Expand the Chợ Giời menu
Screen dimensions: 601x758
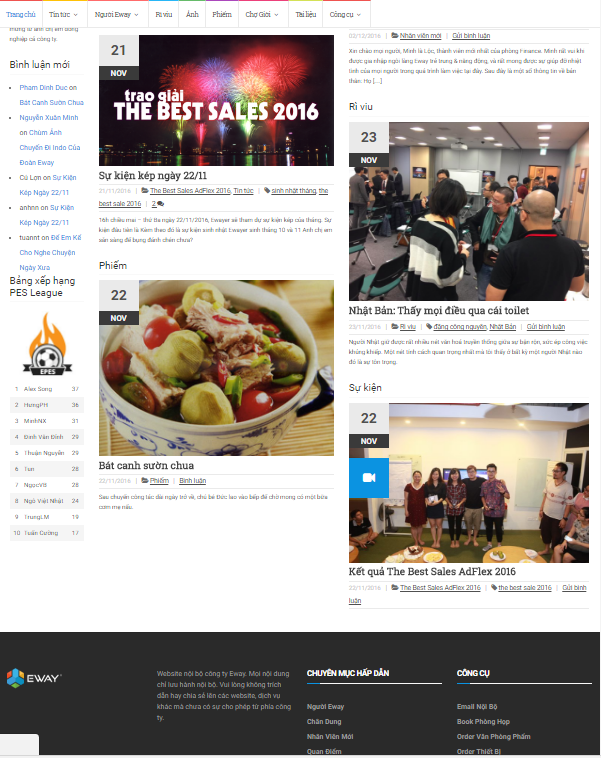pyautogui.click(x=262, y=15)
